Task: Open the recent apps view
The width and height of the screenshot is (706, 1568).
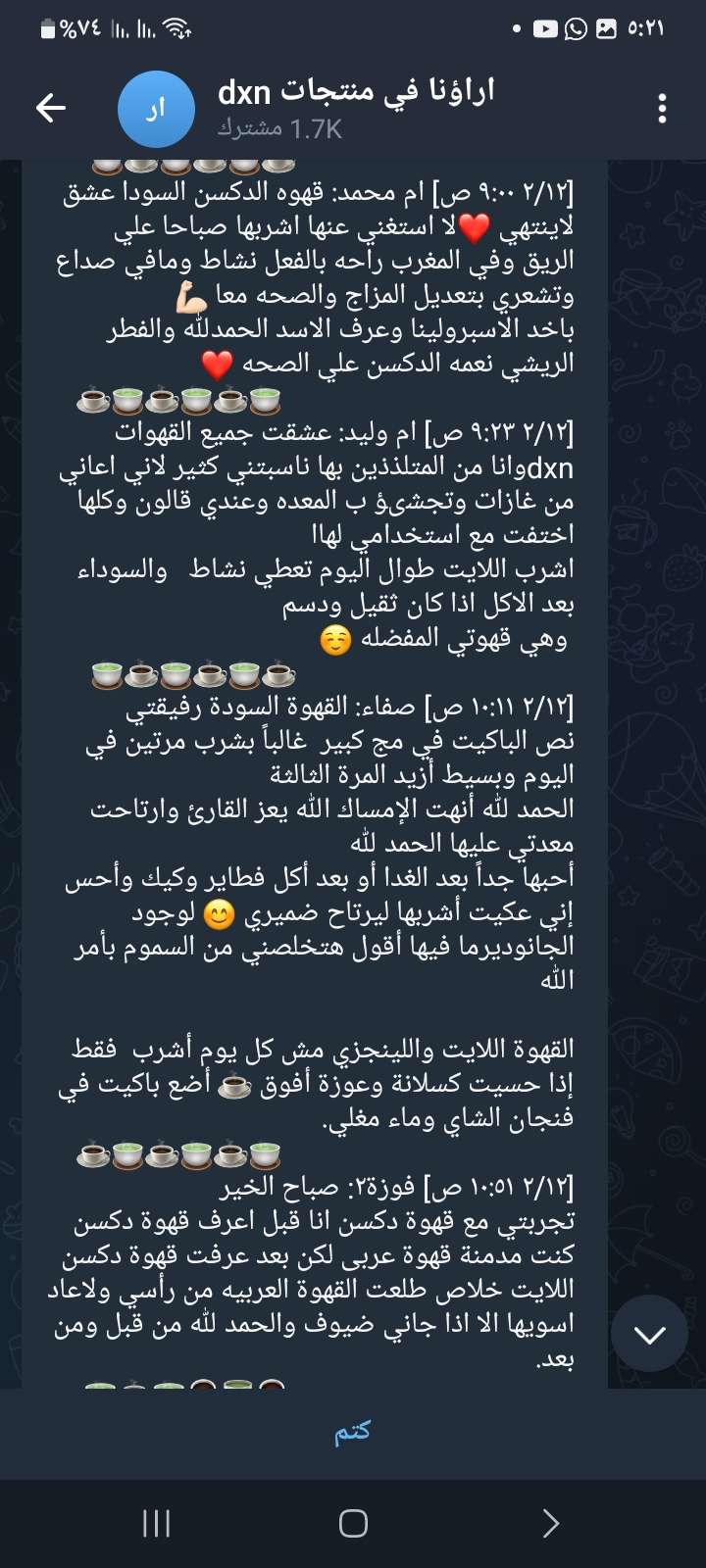Action: [x=157, y=1523]
